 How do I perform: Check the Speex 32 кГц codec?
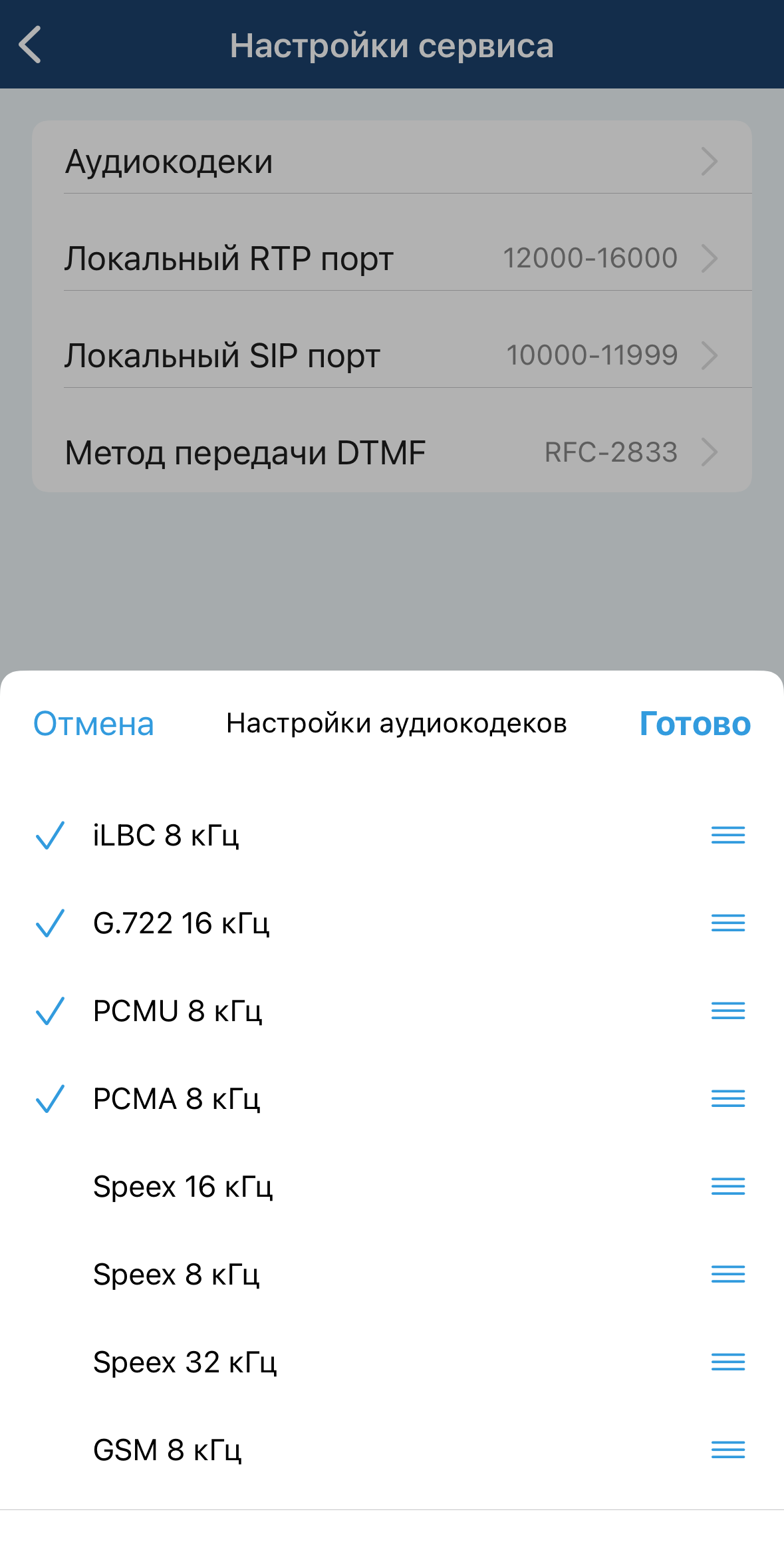click(x=184, y=1362)
